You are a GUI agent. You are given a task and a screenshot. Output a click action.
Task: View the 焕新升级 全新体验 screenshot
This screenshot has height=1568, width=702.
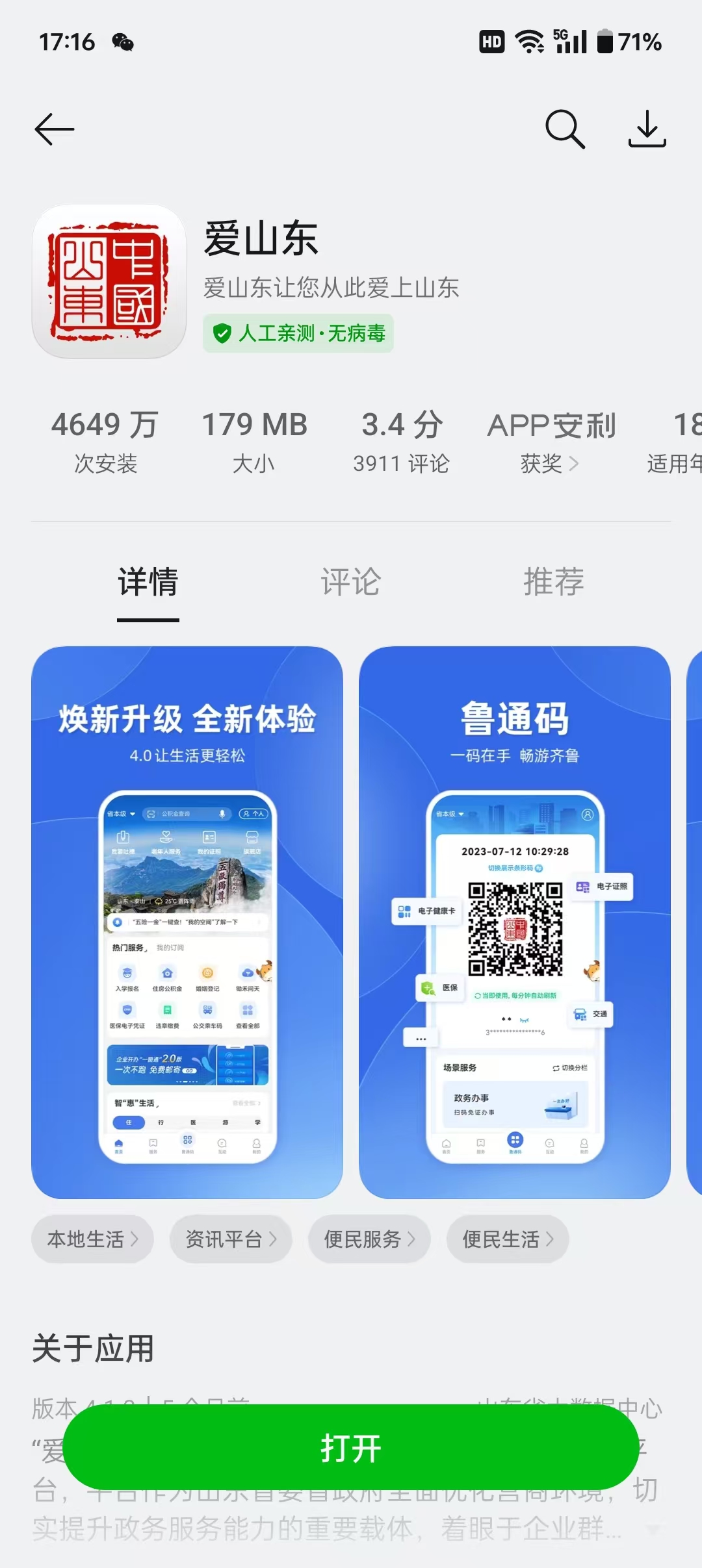click(187, 922)
